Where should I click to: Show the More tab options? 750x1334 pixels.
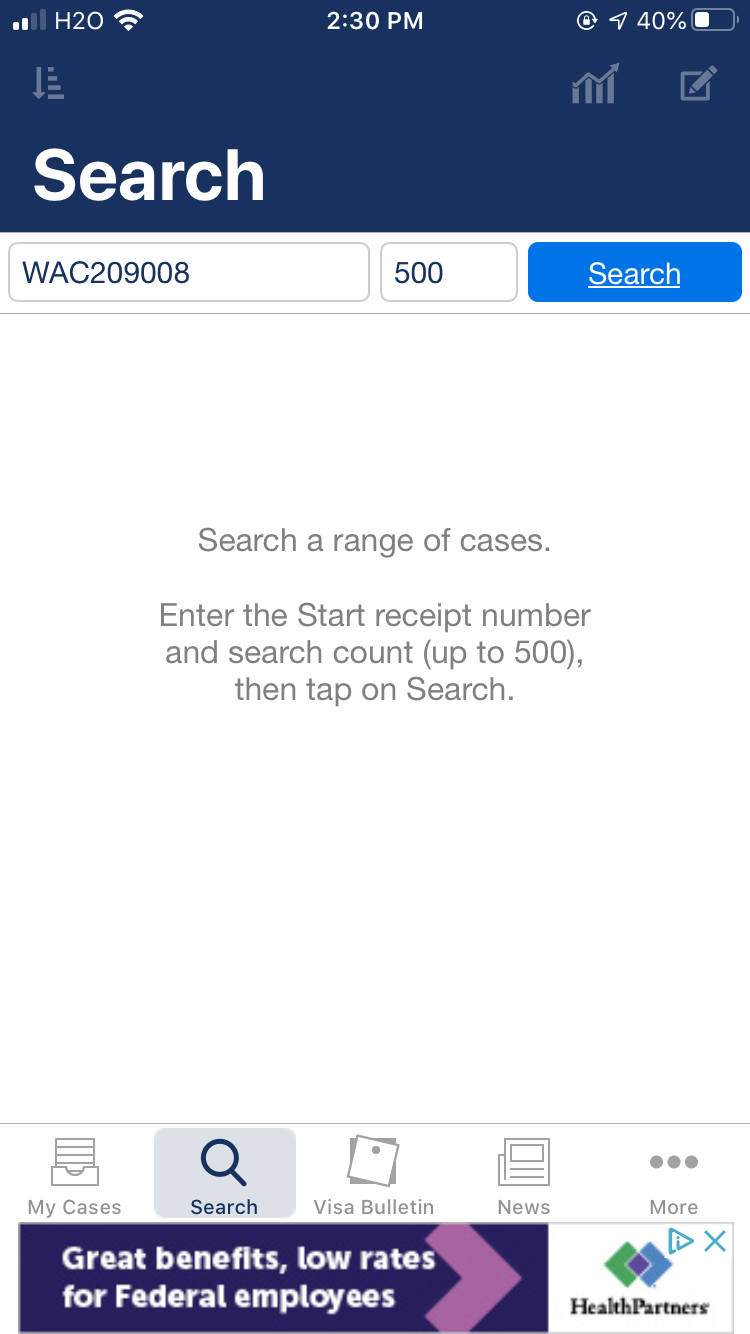(673, 1176)
